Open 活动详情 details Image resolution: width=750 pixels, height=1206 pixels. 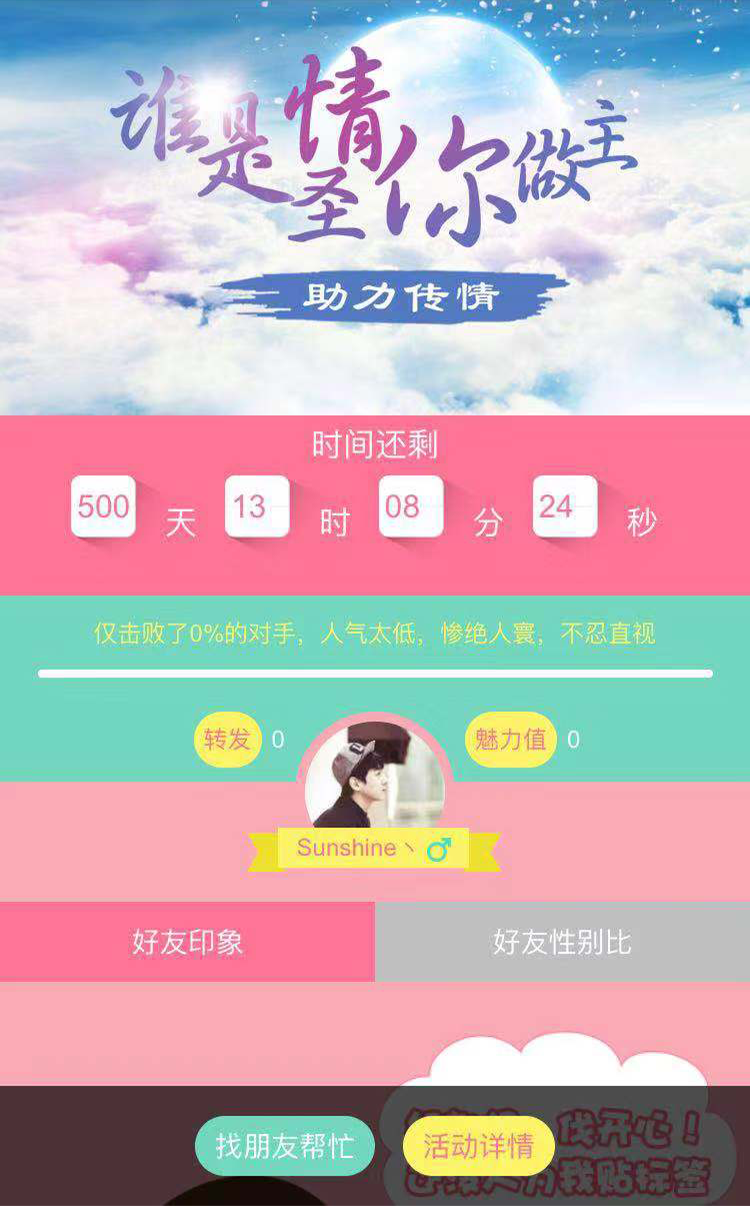tap(478, 1146)
